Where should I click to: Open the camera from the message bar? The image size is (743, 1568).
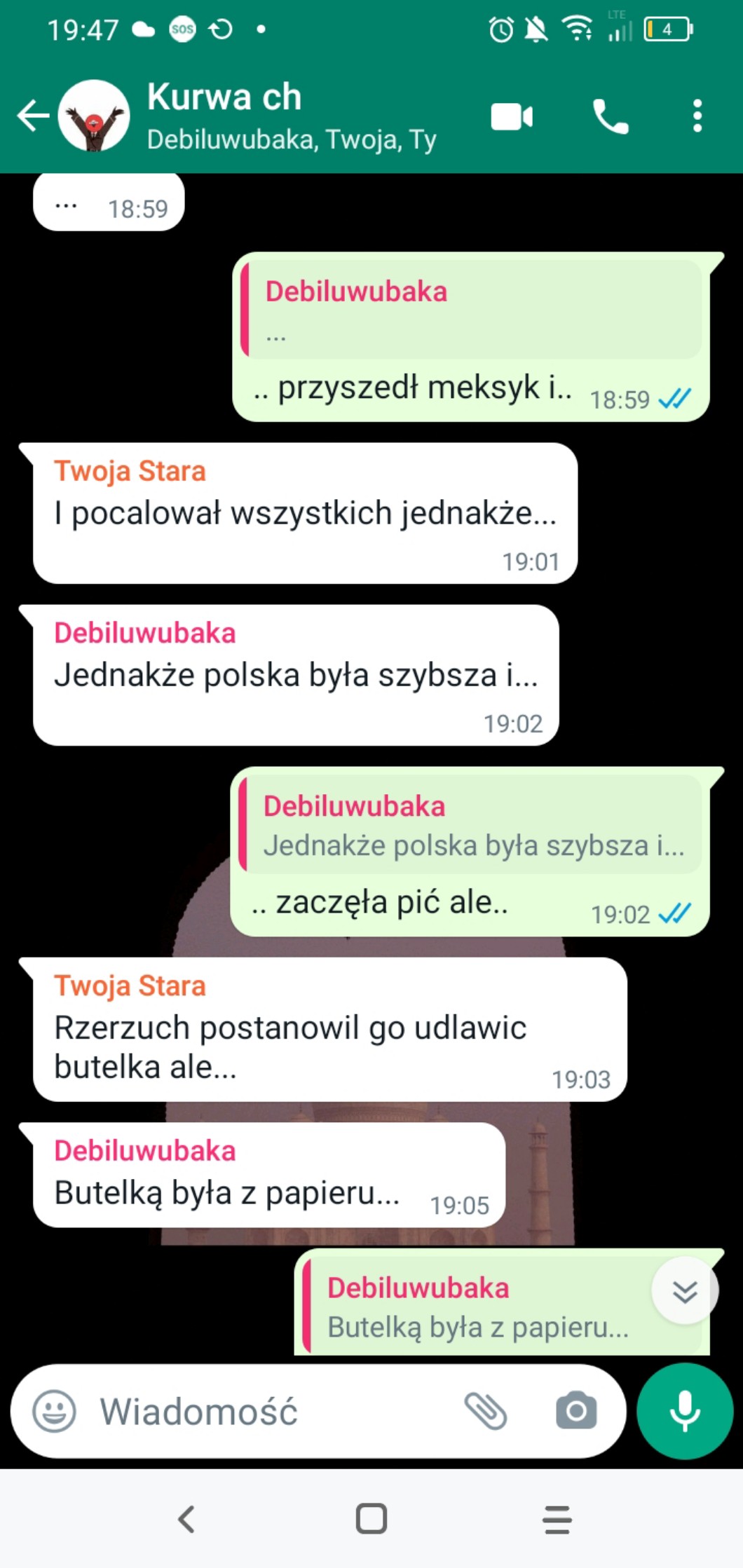point(576,1411)
